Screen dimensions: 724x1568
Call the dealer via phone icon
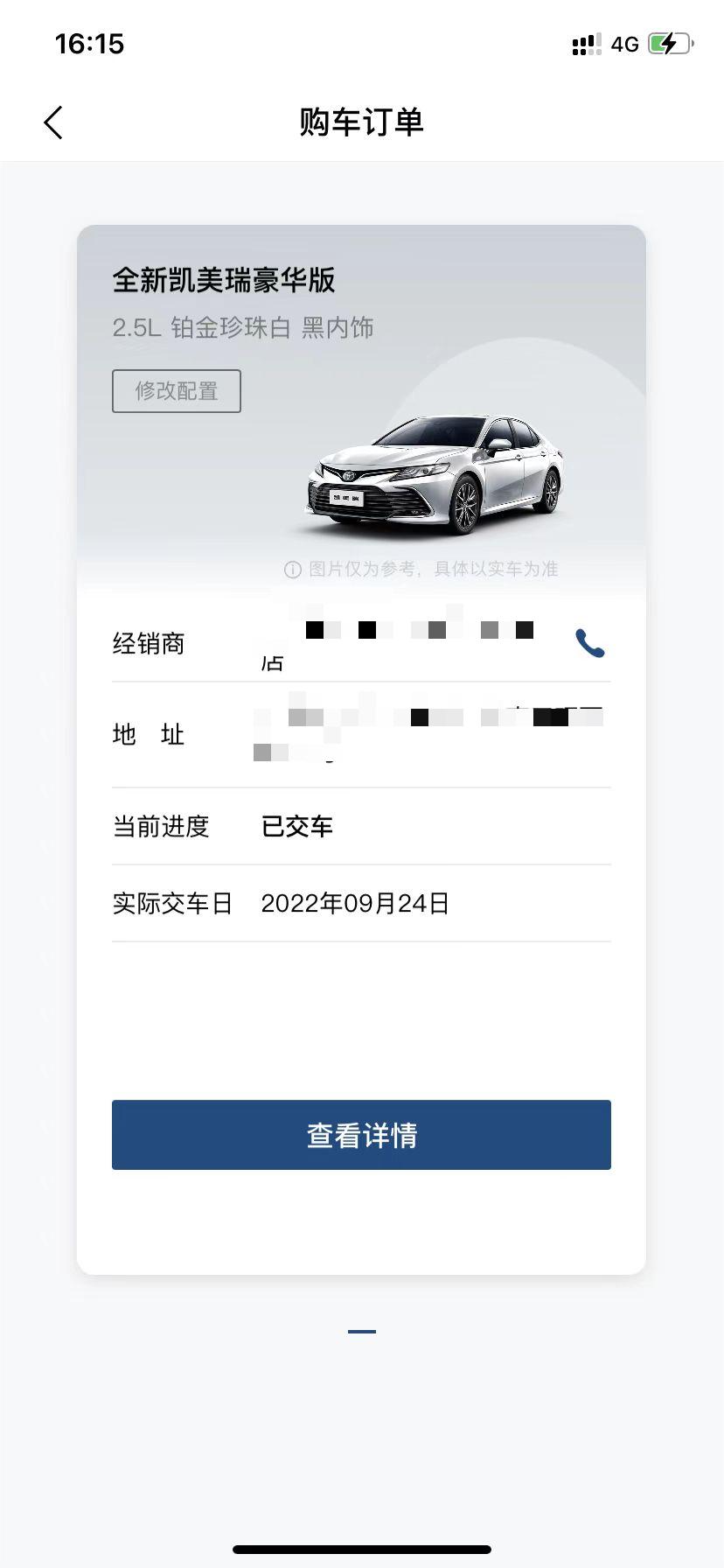(x=589, y=644)
